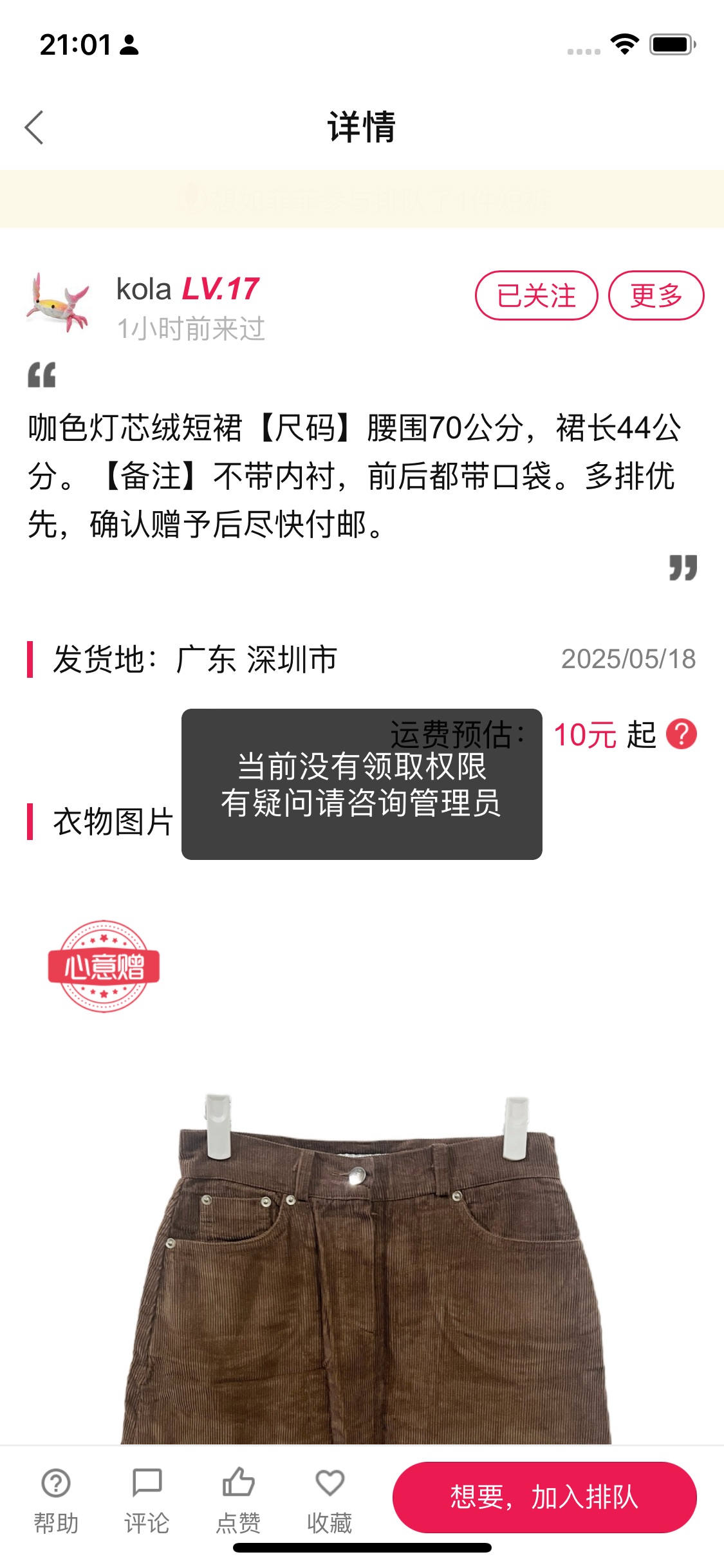Tap the 已关注 follow button
724x1568 pixels.
(x=536, y=295)
